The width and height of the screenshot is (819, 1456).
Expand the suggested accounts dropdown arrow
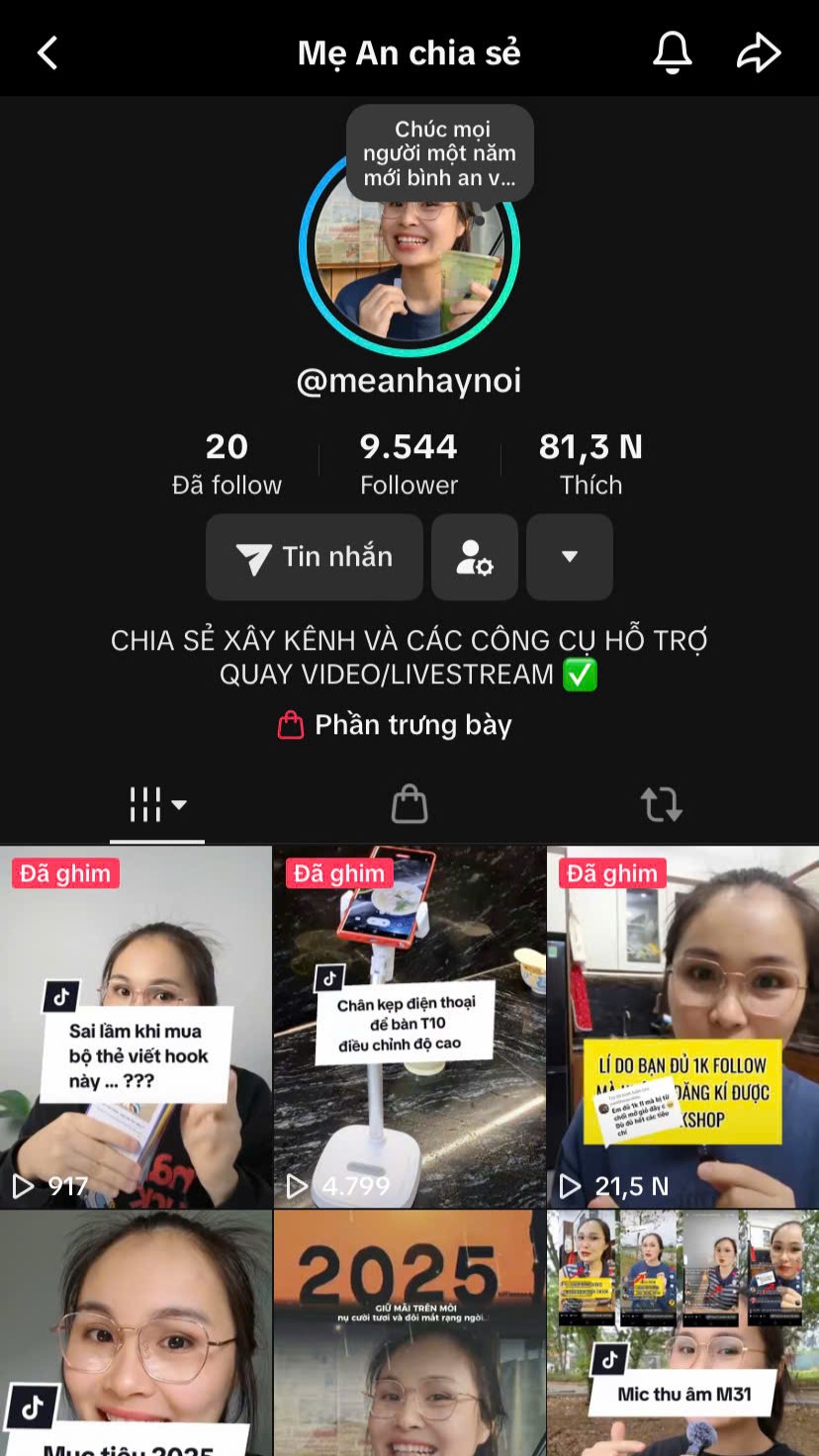[570, 557]
